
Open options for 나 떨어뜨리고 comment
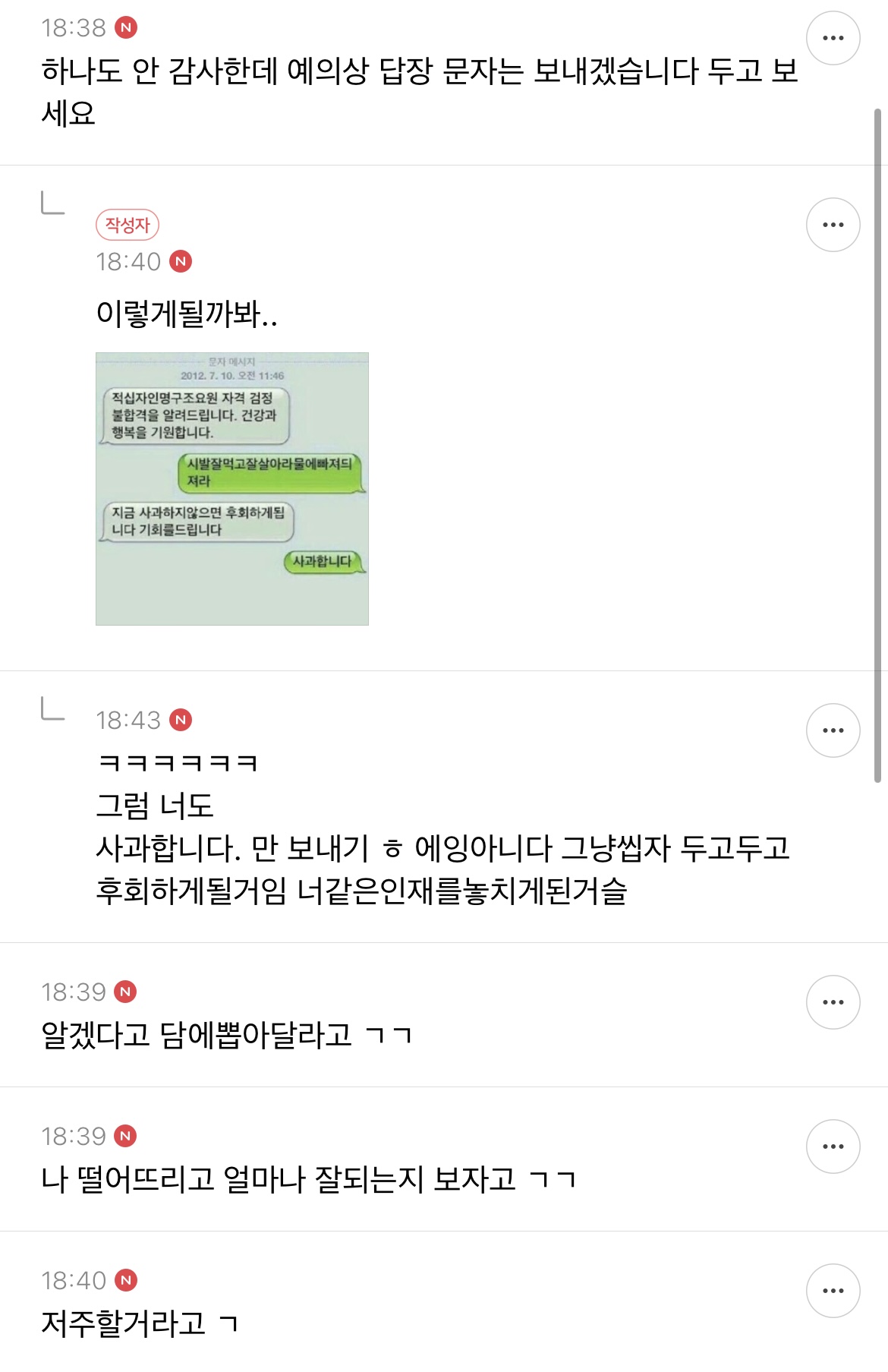pos(833,1146)
